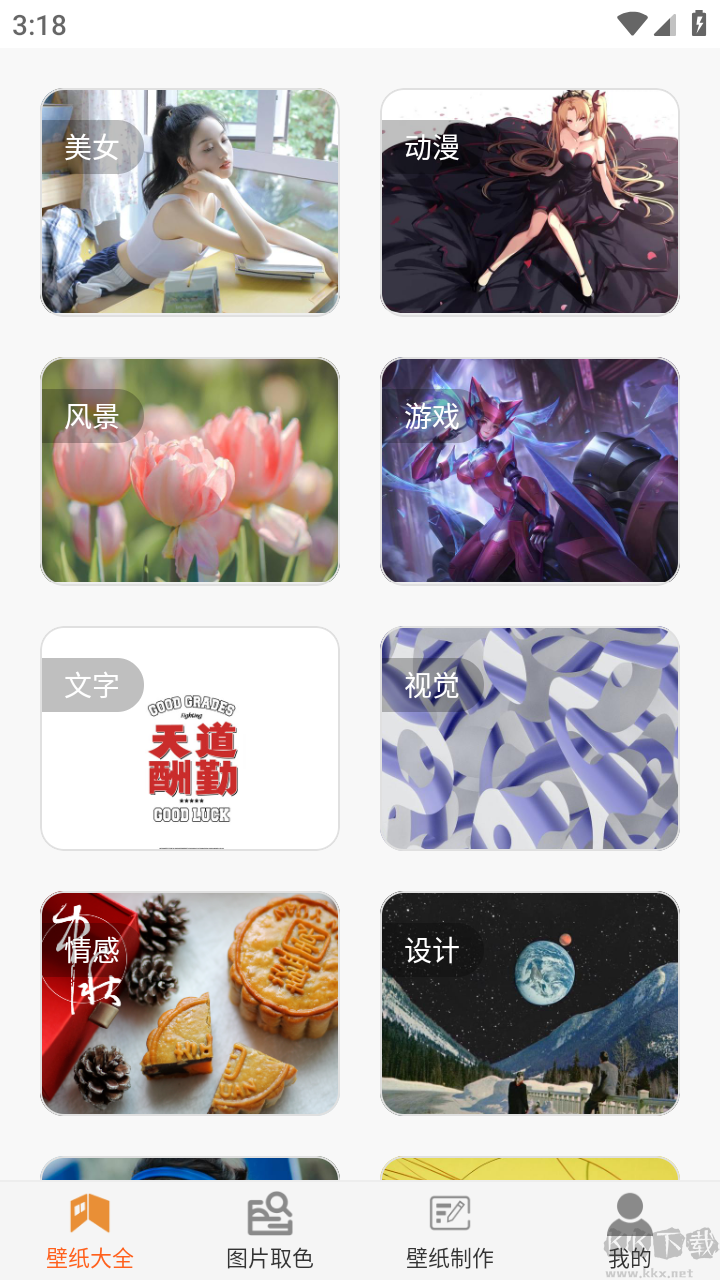Open 我的 profile icon in navigation bar
This screenshot has width=720, height=1280.
pos(629,1229)
